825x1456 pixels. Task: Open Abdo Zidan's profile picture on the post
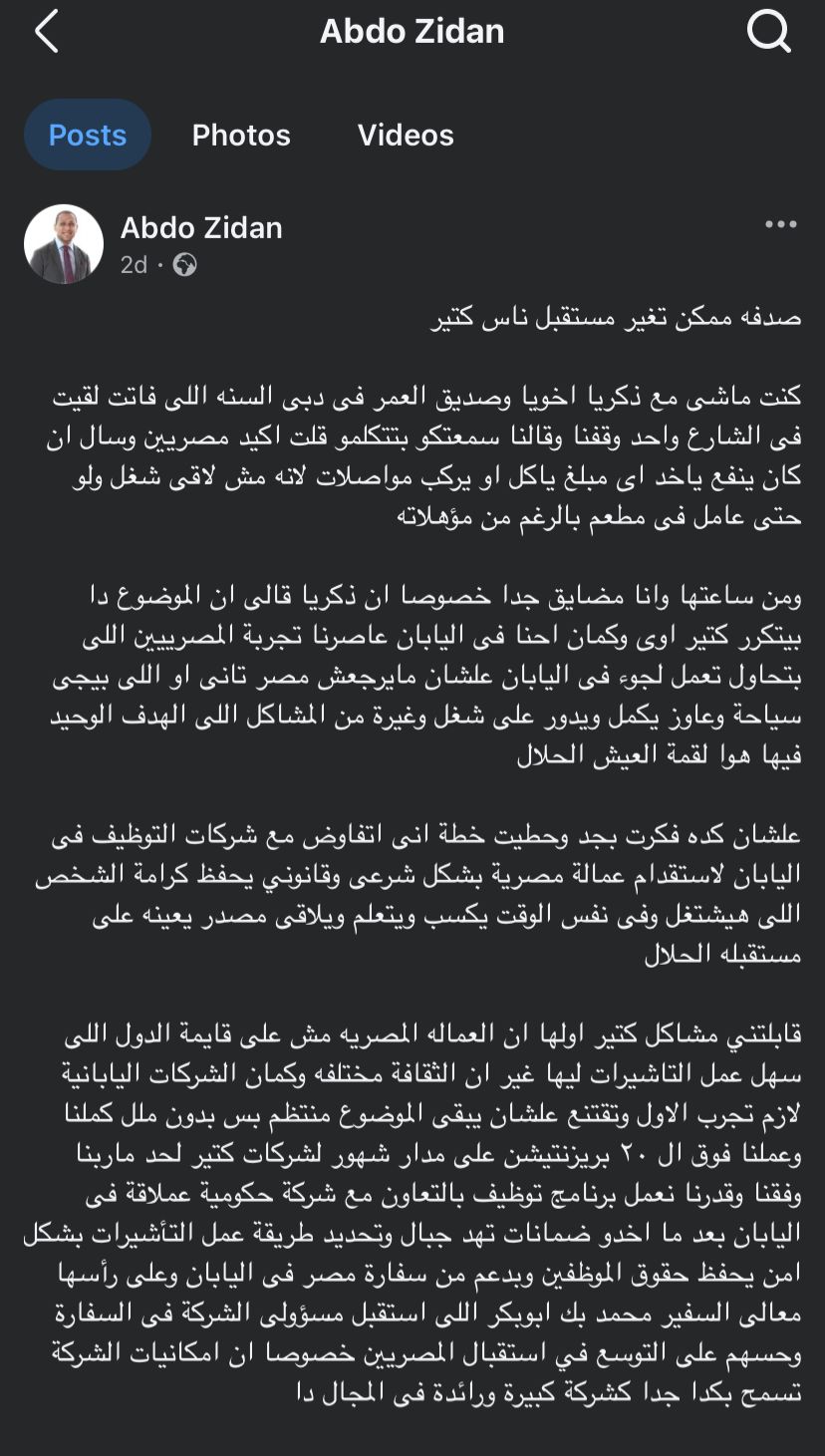coord(64,244)
